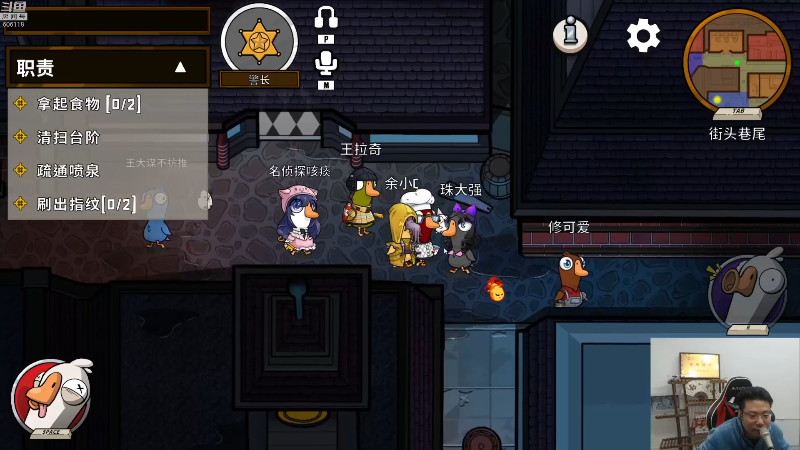Open the settings gear

click(643, 36)
